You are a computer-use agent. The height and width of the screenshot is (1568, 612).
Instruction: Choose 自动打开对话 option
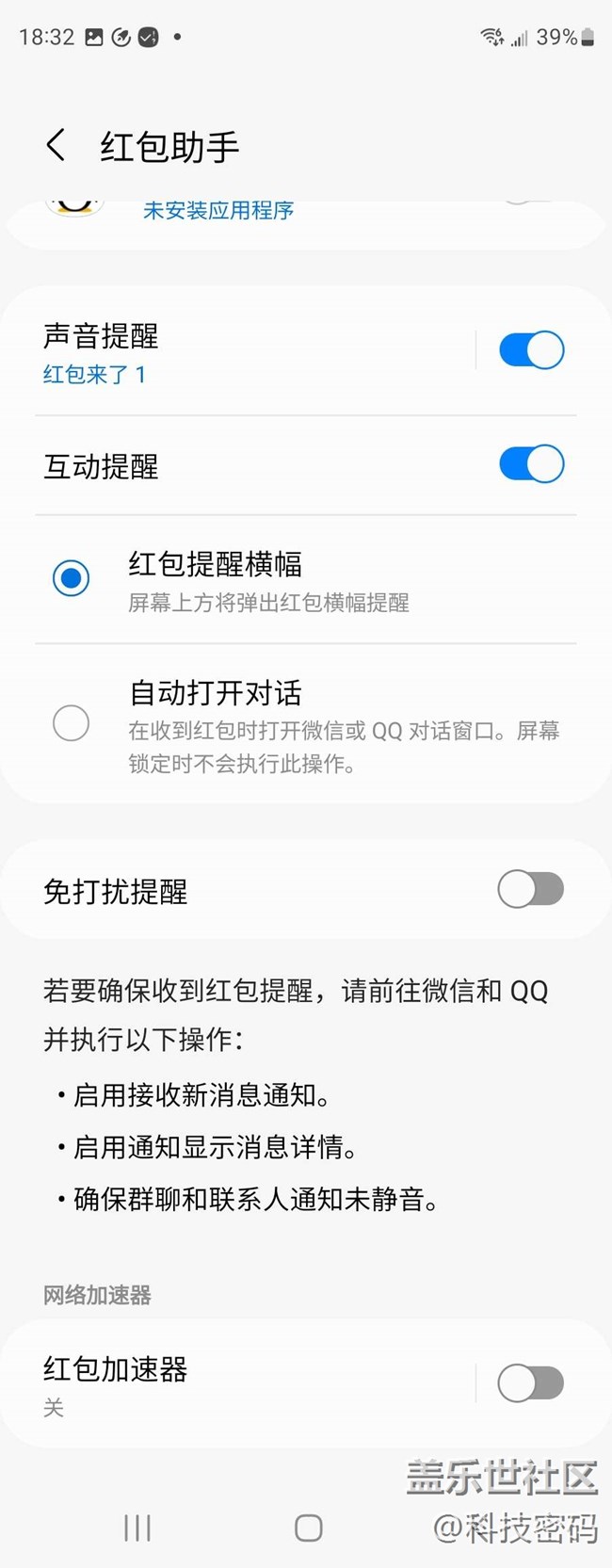(x=72, y=723)
